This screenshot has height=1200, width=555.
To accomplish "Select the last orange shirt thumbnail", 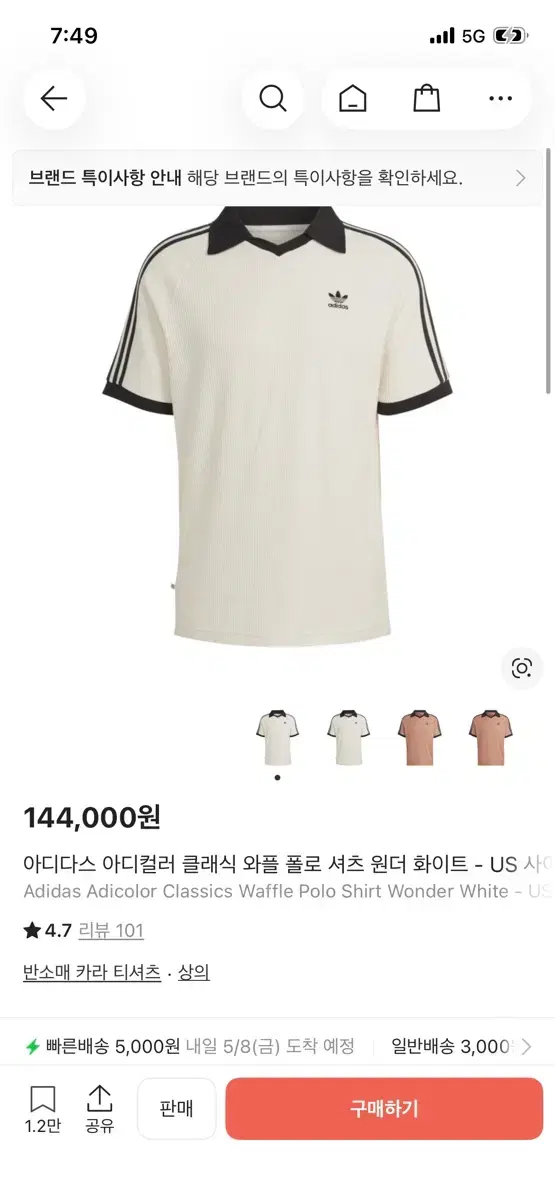I will coord(487,737).
